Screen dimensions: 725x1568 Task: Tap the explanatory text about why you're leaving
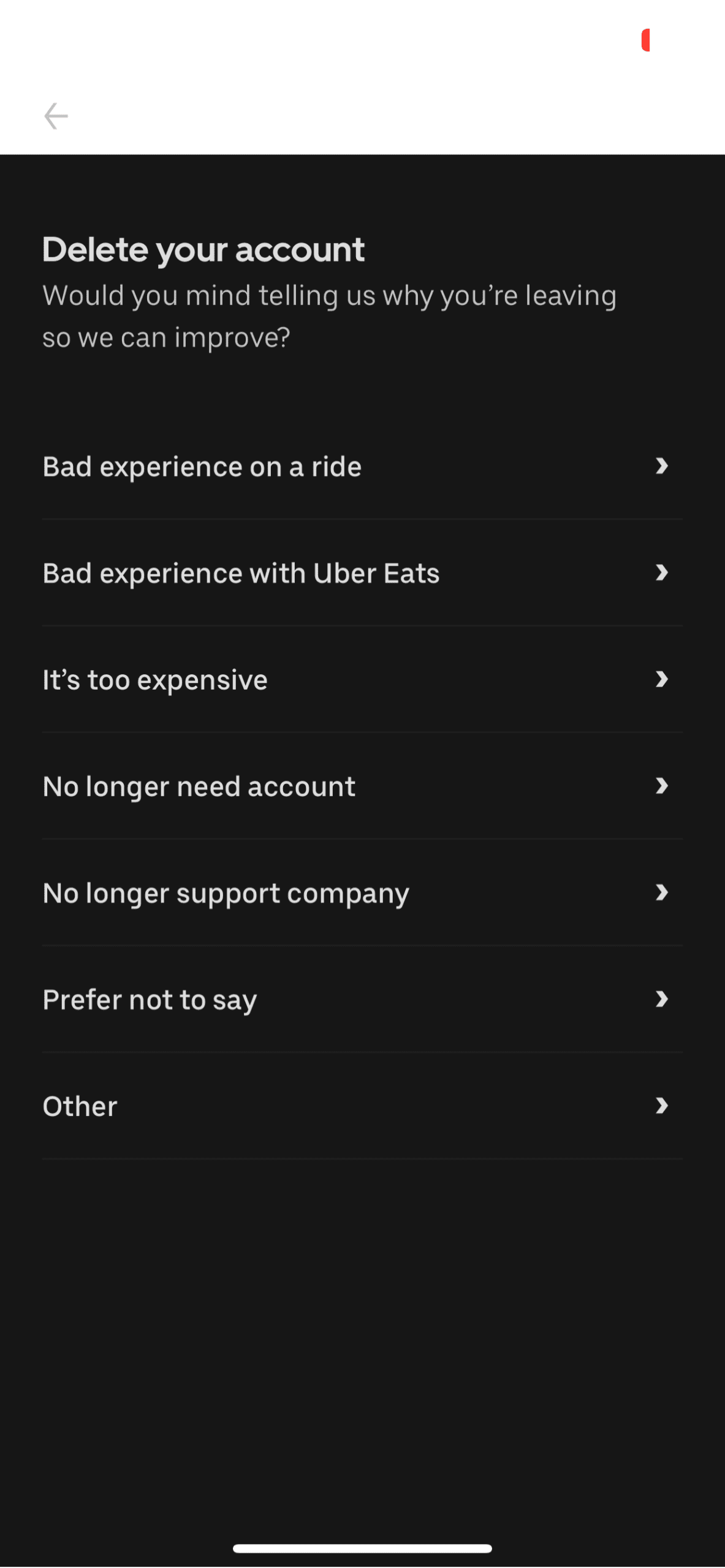[330, 315]
